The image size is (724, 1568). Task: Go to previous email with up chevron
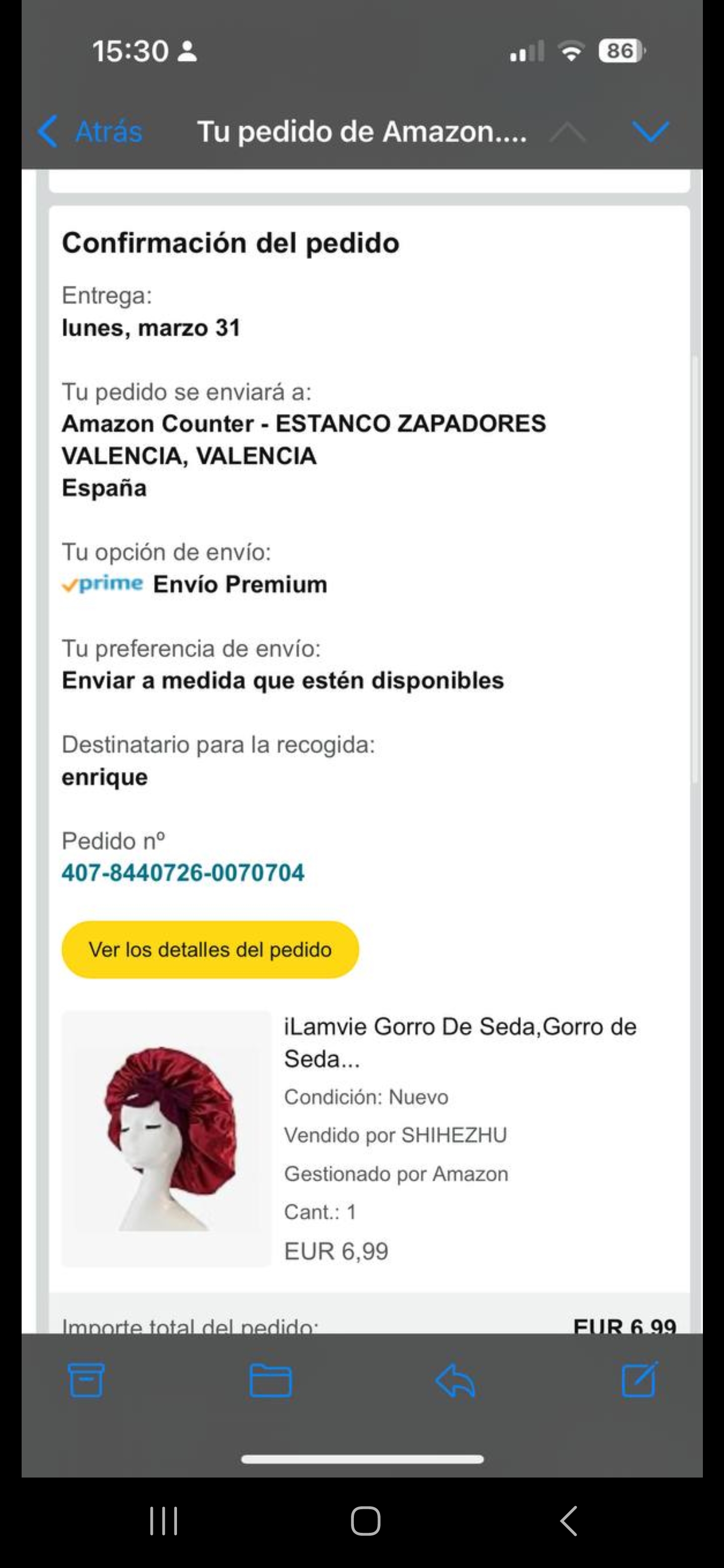click(567, 132)
